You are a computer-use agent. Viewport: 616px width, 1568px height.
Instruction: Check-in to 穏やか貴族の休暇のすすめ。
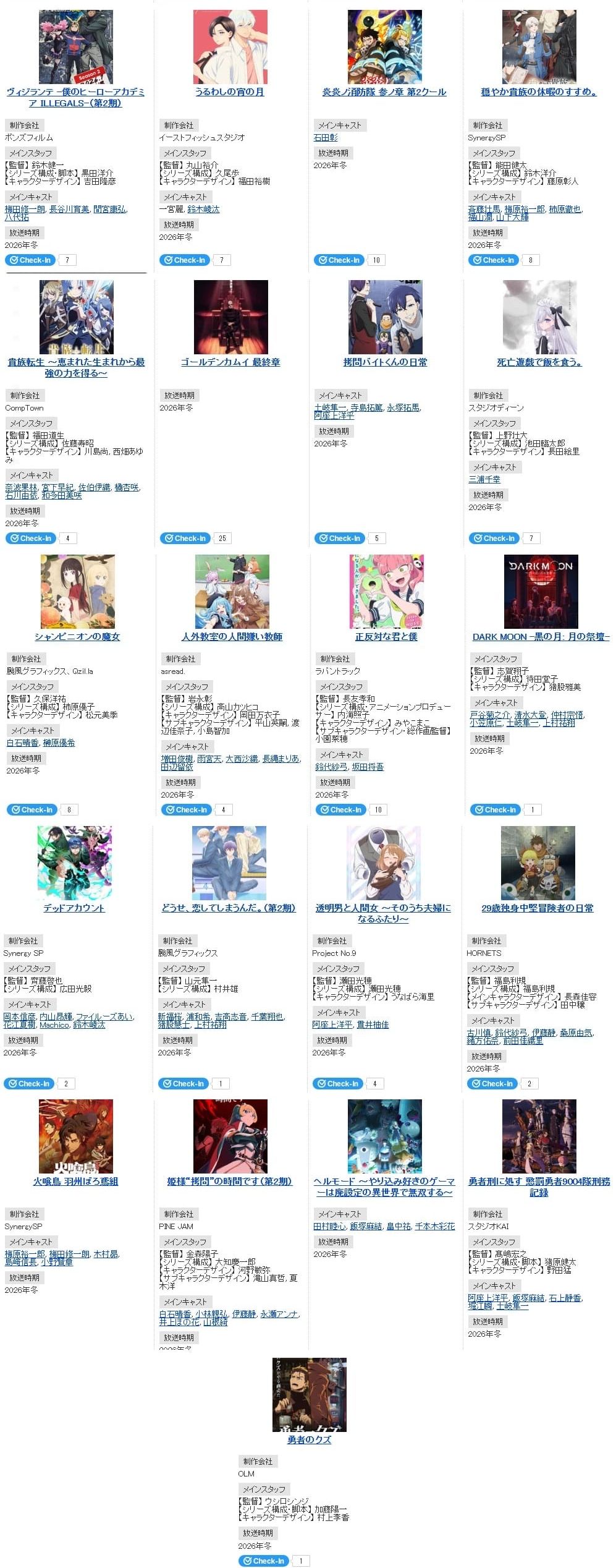pyautogui.click(x=492, y=260)
